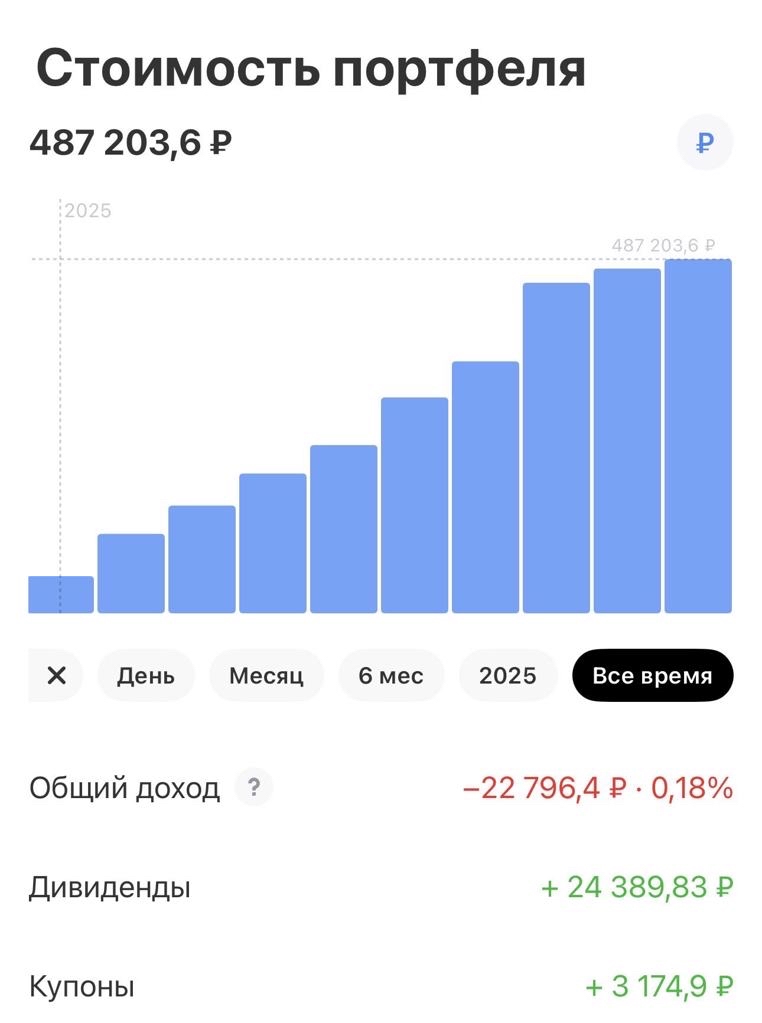
Task: Close the period selector with the X
Action: 57,675
